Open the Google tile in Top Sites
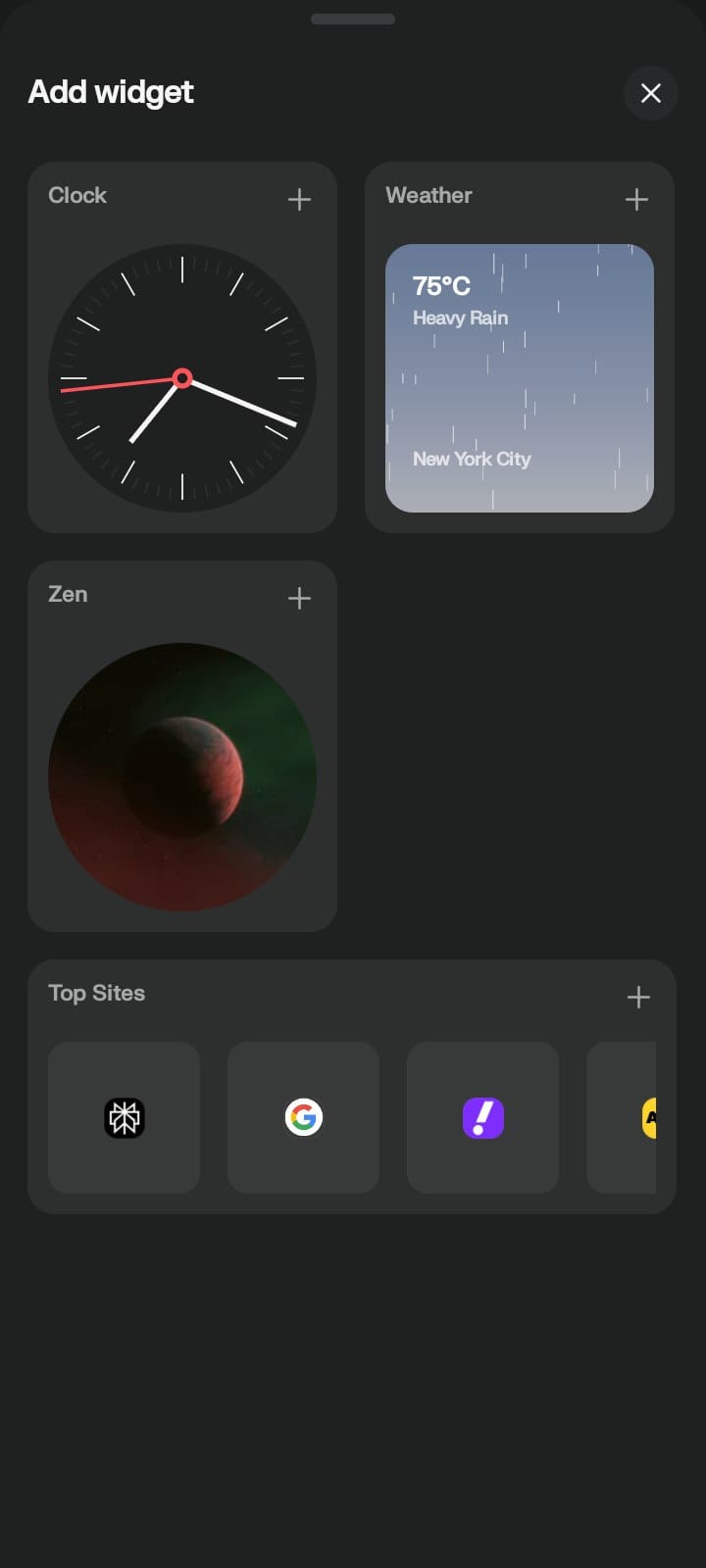706x1568 pixels. (303, 1117)
